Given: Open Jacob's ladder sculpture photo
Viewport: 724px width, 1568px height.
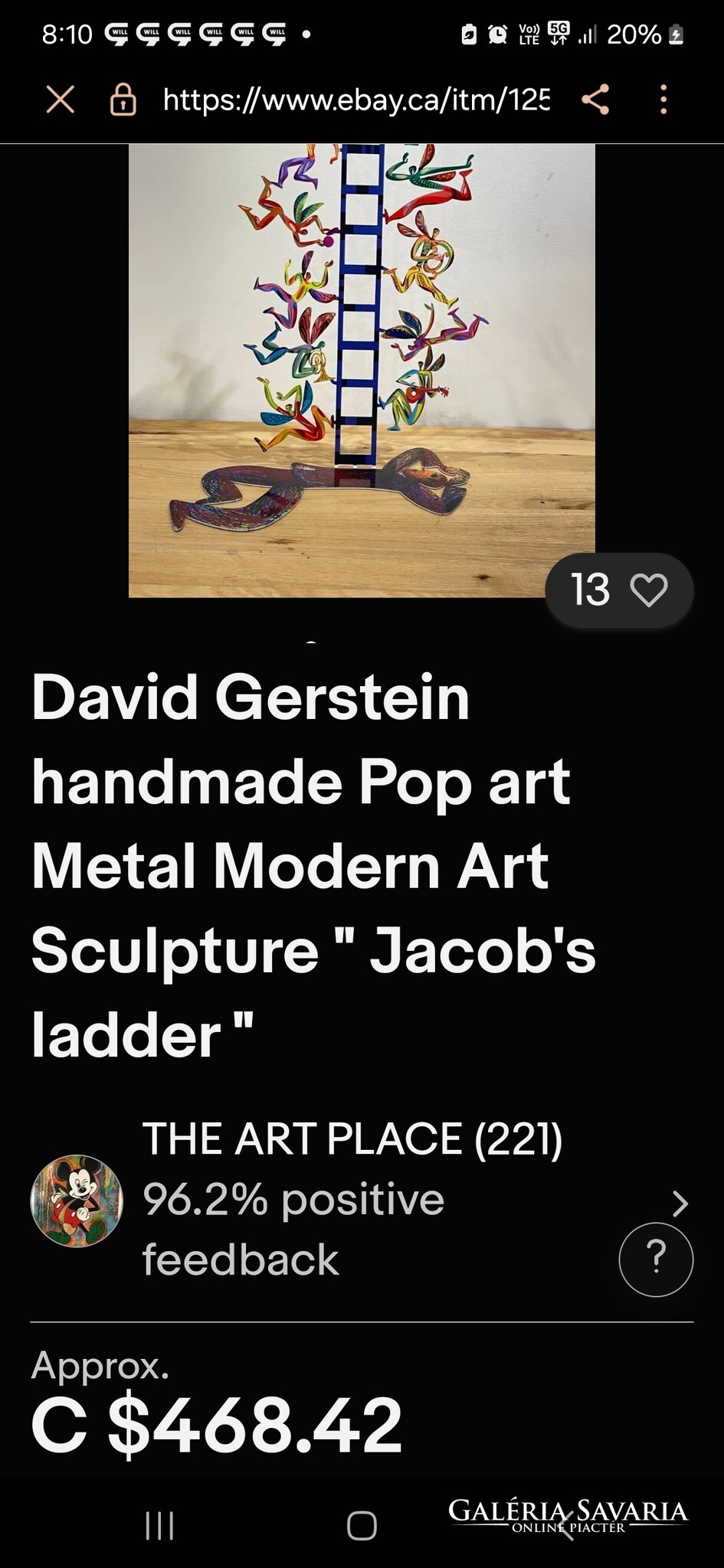Looking at the screenshot, I should point(362,371).
